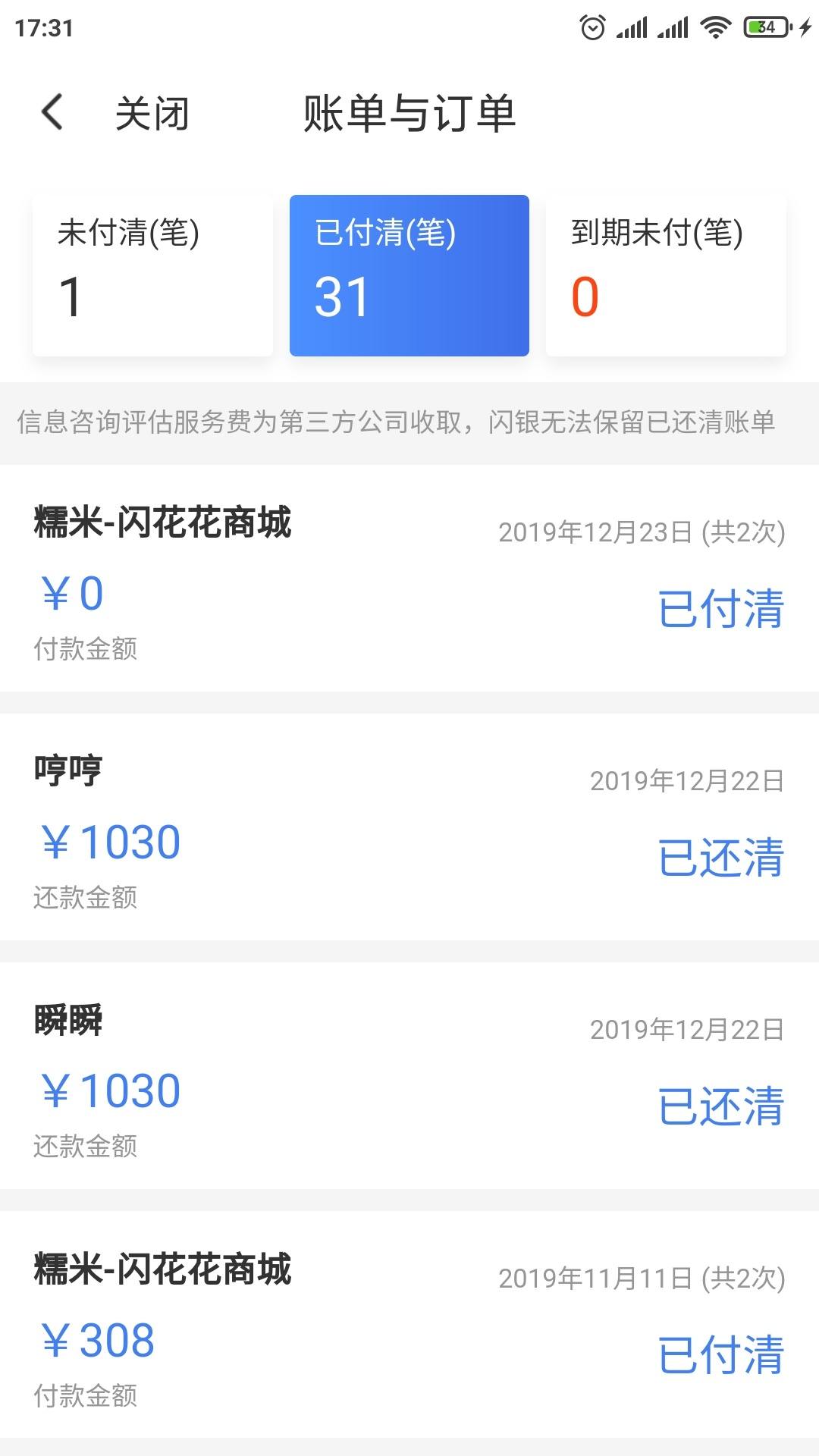Viewport: 819px width, 1456px height.
Task: Tap 关闭 to close the page
Action: click(152, 114)
